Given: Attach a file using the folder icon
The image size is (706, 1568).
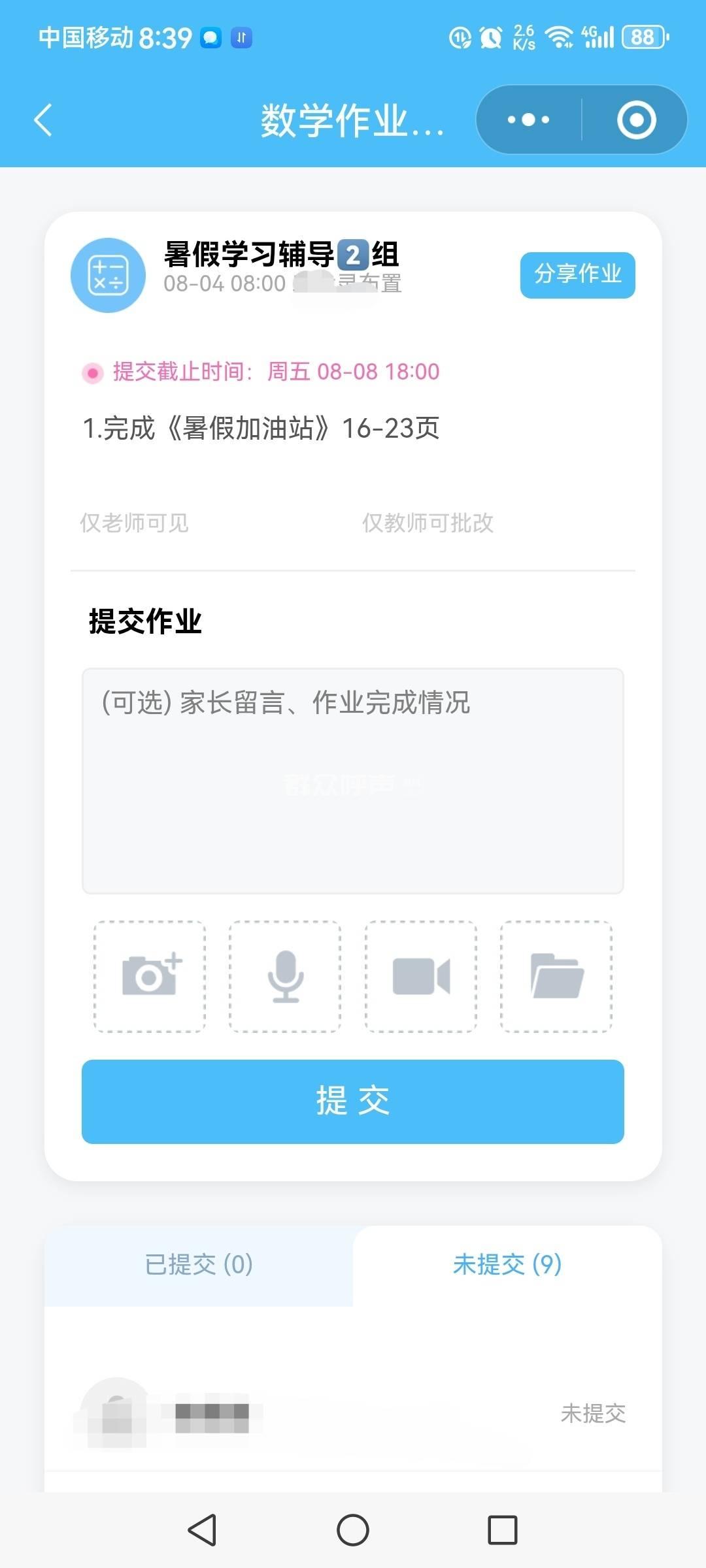Looking at the screenshot, I should 556,977.
